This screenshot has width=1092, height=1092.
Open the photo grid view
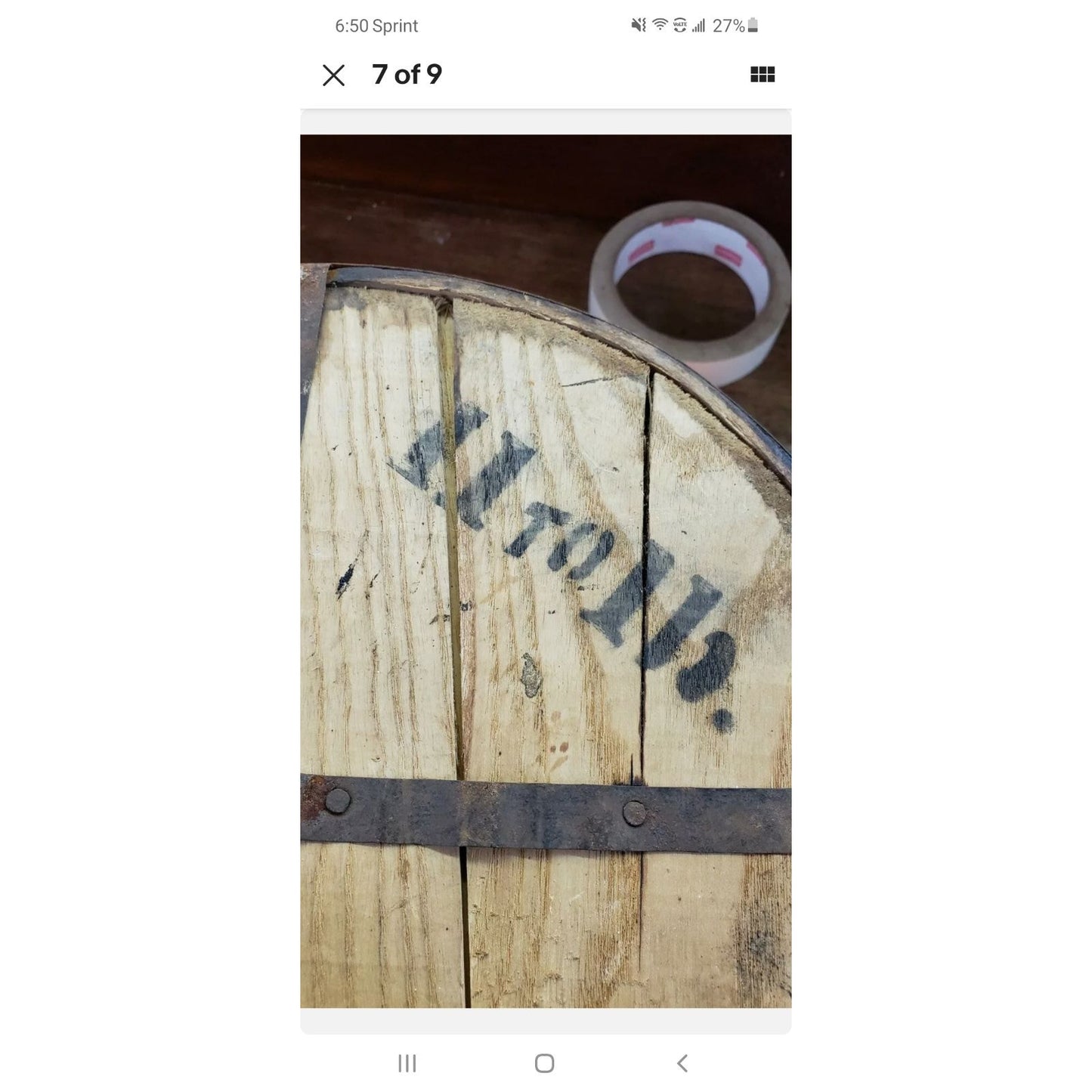click(762, 74)
